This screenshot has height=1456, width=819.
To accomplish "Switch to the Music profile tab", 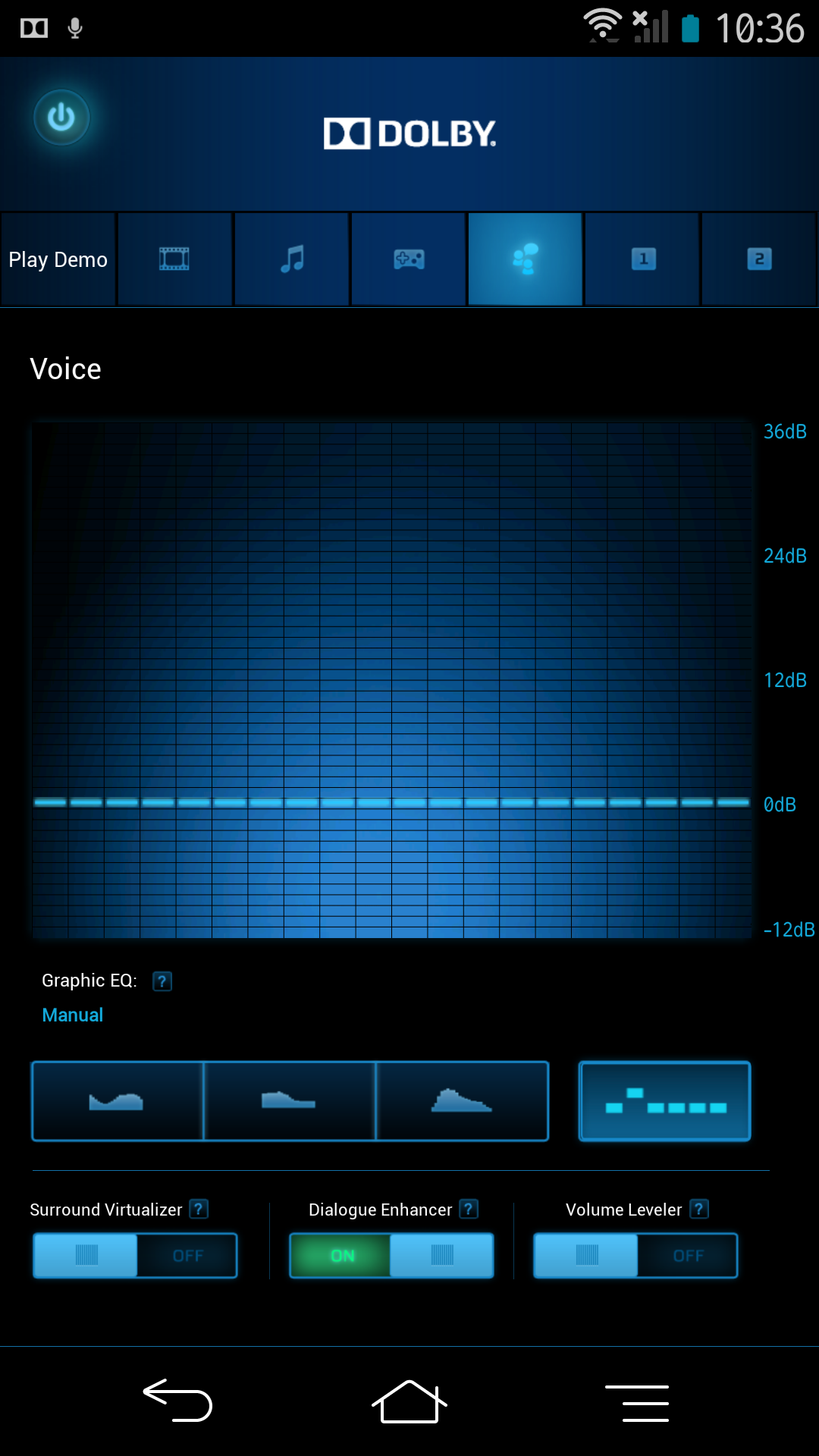I will pos(291,259).
